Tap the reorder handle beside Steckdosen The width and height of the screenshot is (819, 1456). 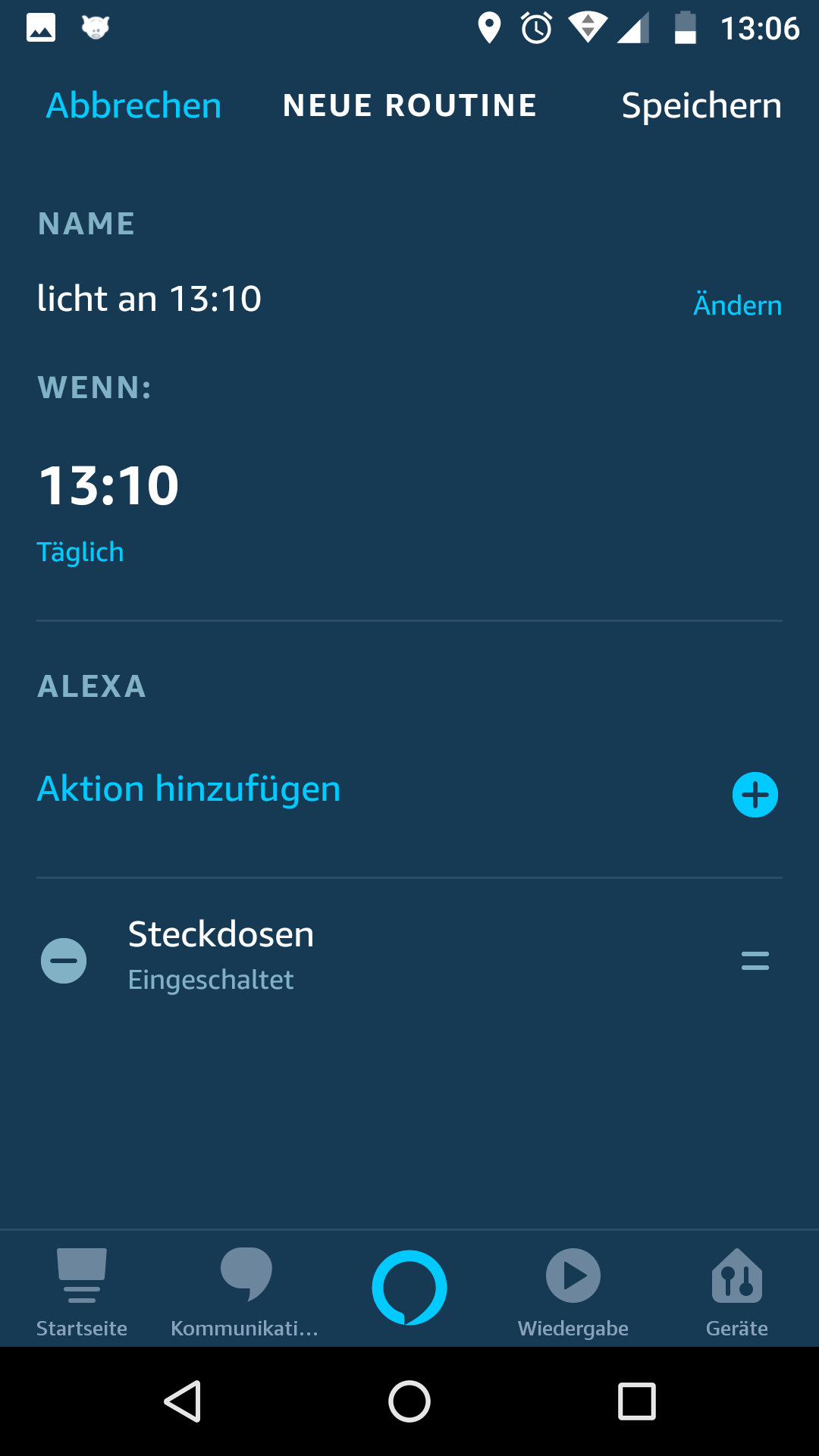pos(755,961)
